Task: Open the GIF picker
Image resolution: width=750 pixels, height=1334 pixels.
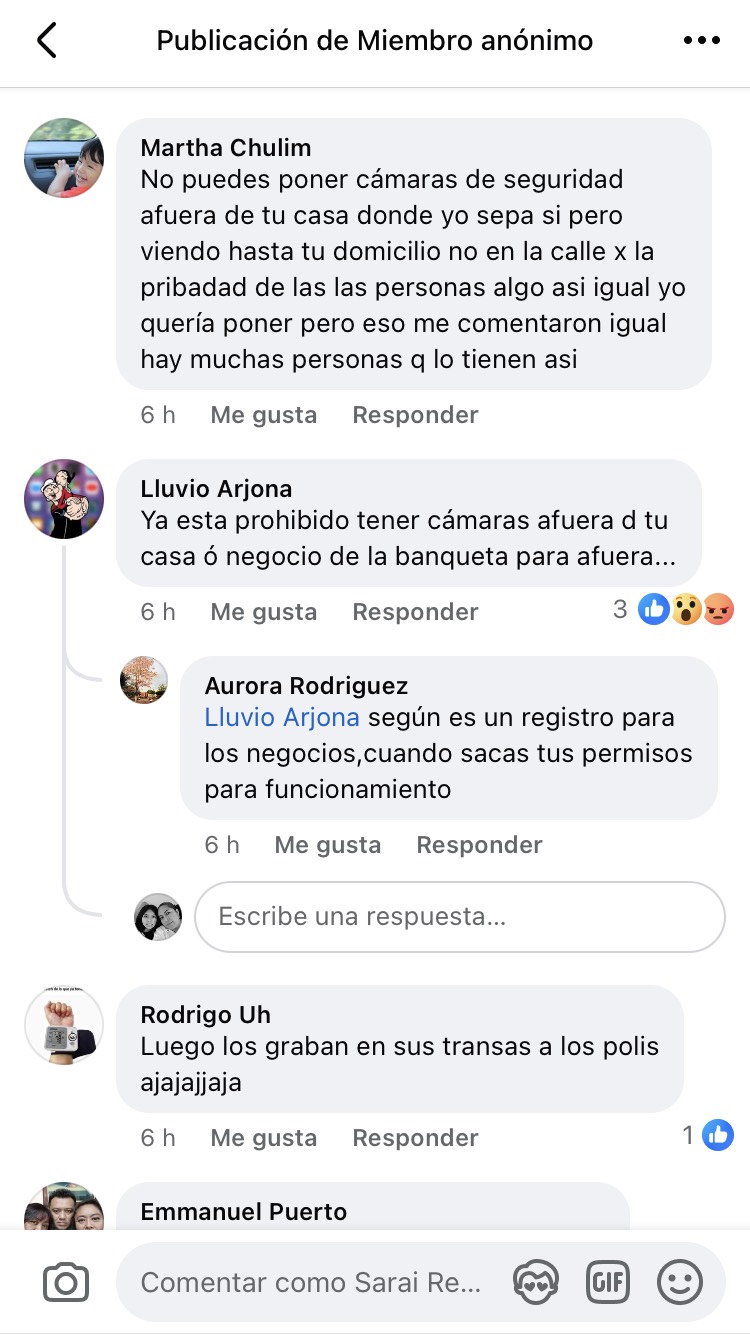Action: click(x=608, y=1282)
